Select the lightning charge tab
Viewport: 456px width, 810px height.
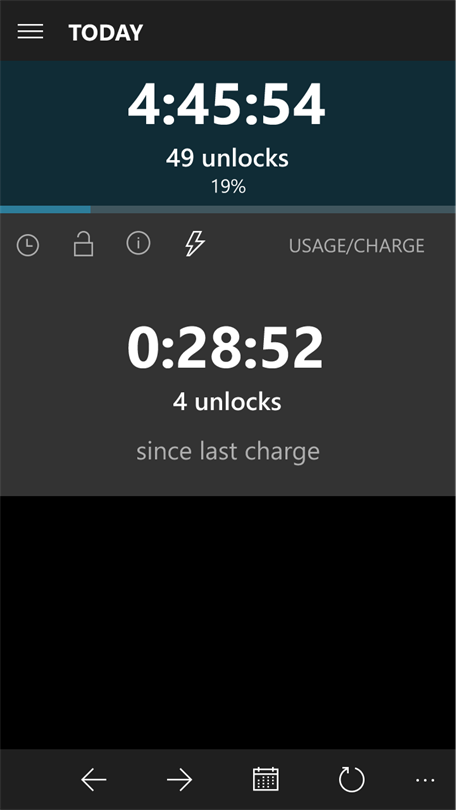[195, 243]
